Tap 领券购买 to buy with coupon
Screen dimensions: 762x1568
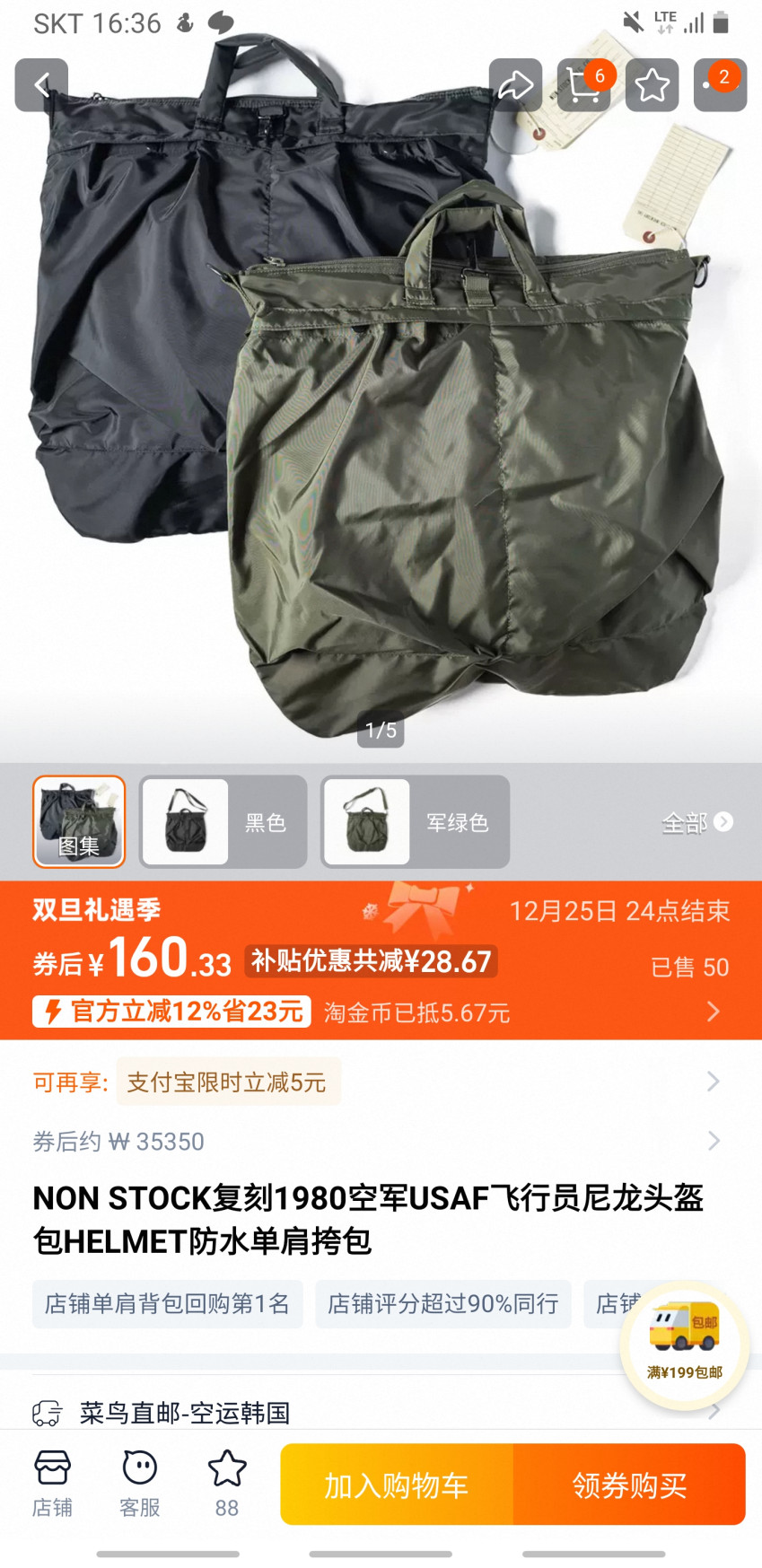(x=629, y=1485)
